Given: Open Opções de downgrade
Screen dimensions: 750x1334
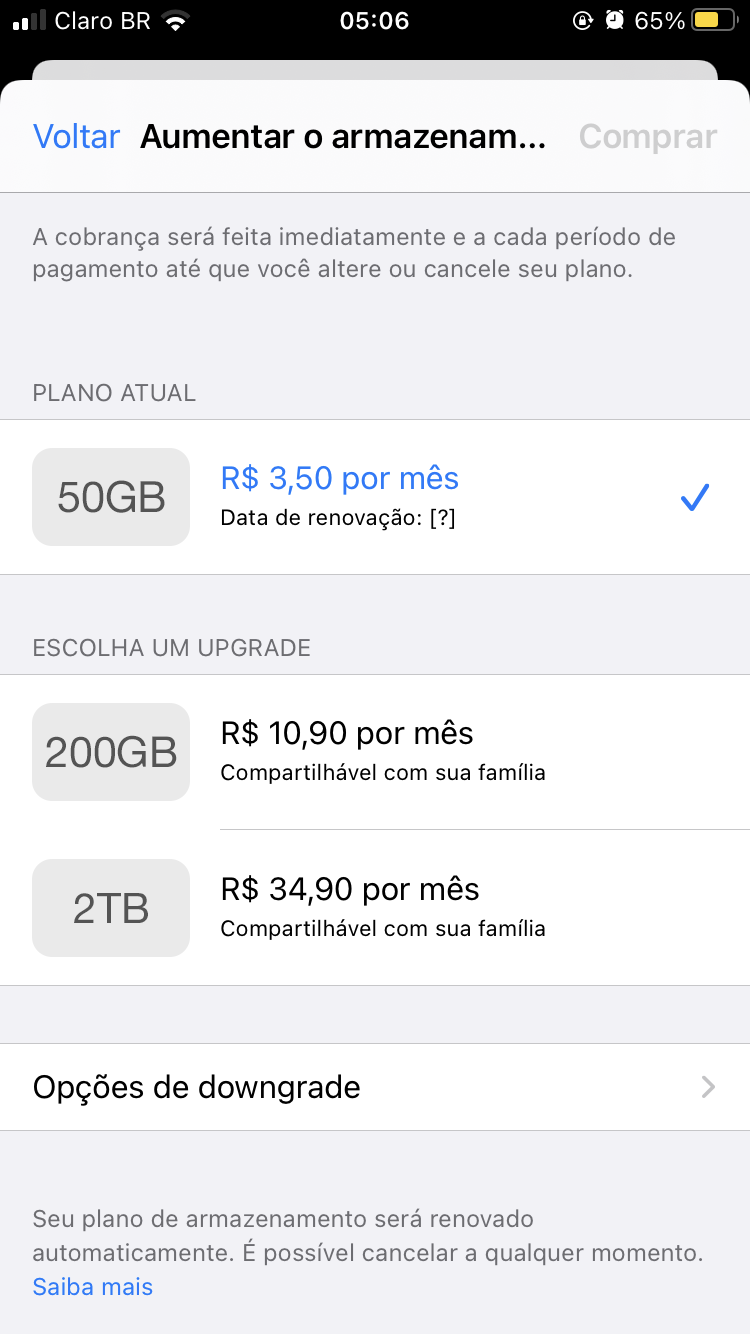Looking at the screenshot, I should pyautogui.click(x=375, y=1087).
